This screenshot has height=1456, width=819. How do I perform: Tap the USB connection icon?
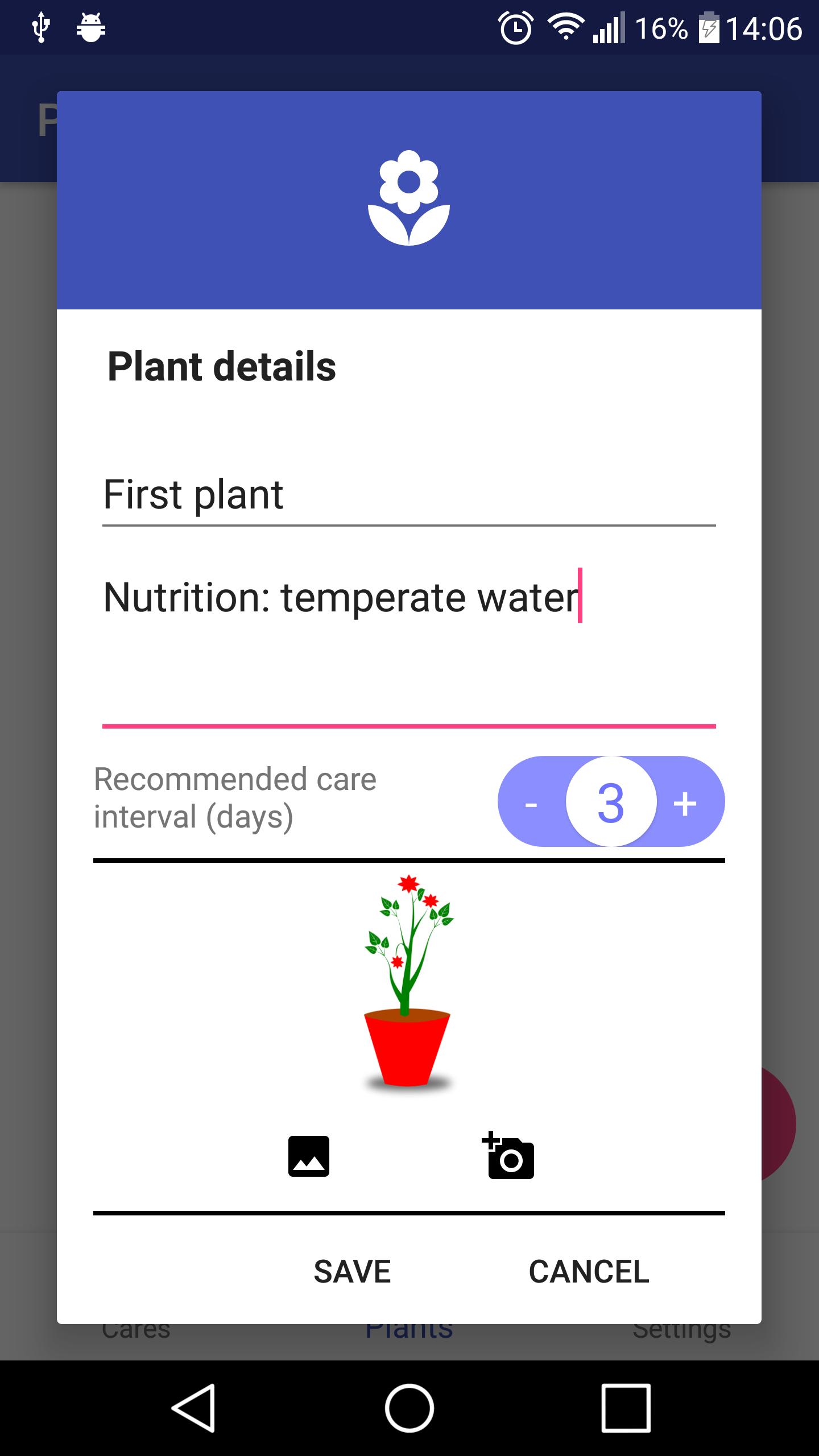pyautogui.click(x=41, y=27)
